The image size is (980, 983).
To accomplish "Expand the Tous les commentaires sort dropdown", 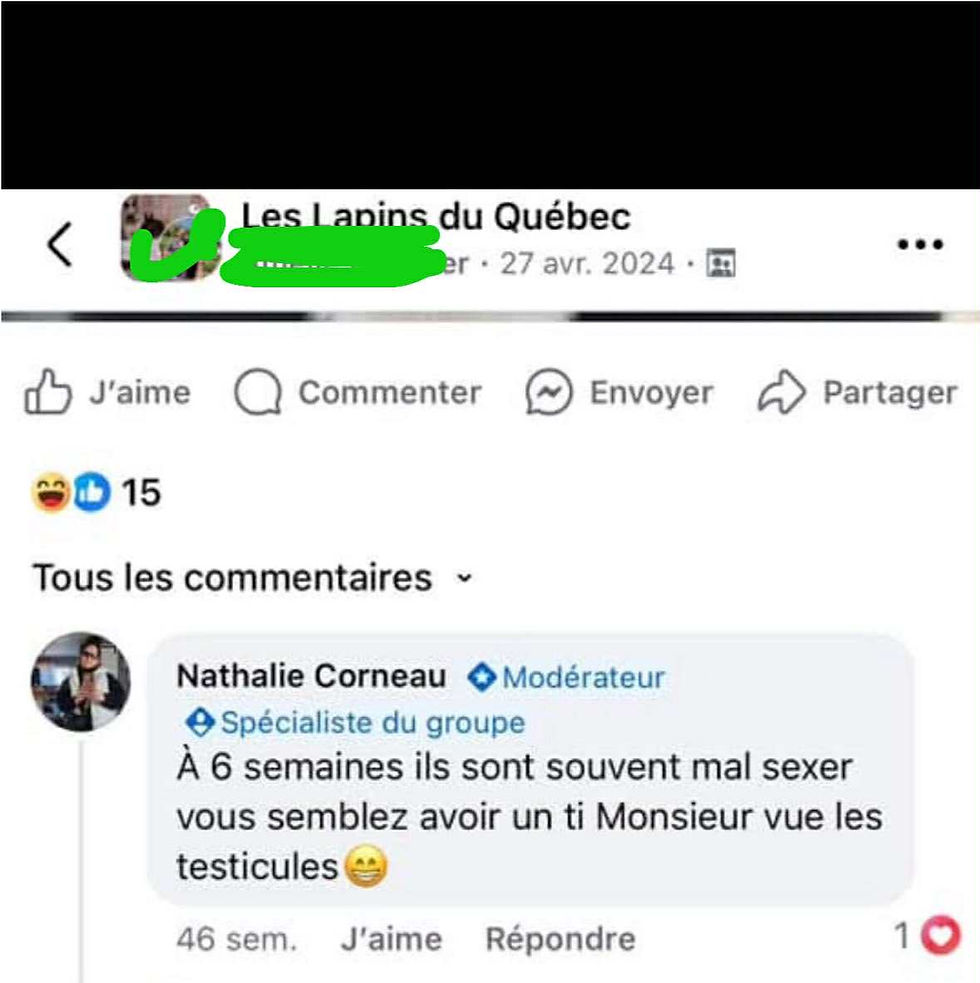I will click(462, 578).
